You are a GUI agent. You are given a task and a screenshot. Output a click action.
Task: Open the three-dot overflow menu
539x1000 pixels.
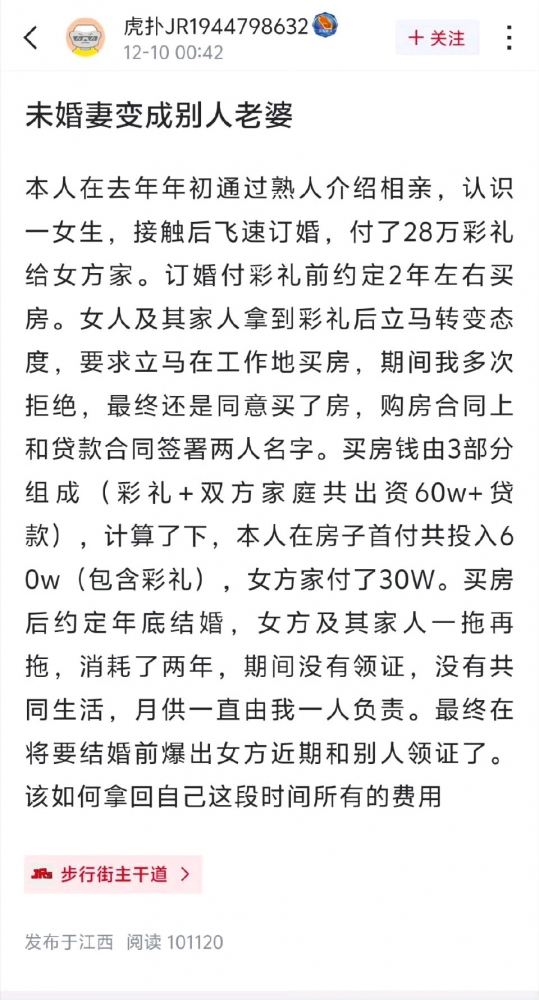pyautogui.click(x=509, y=38)
